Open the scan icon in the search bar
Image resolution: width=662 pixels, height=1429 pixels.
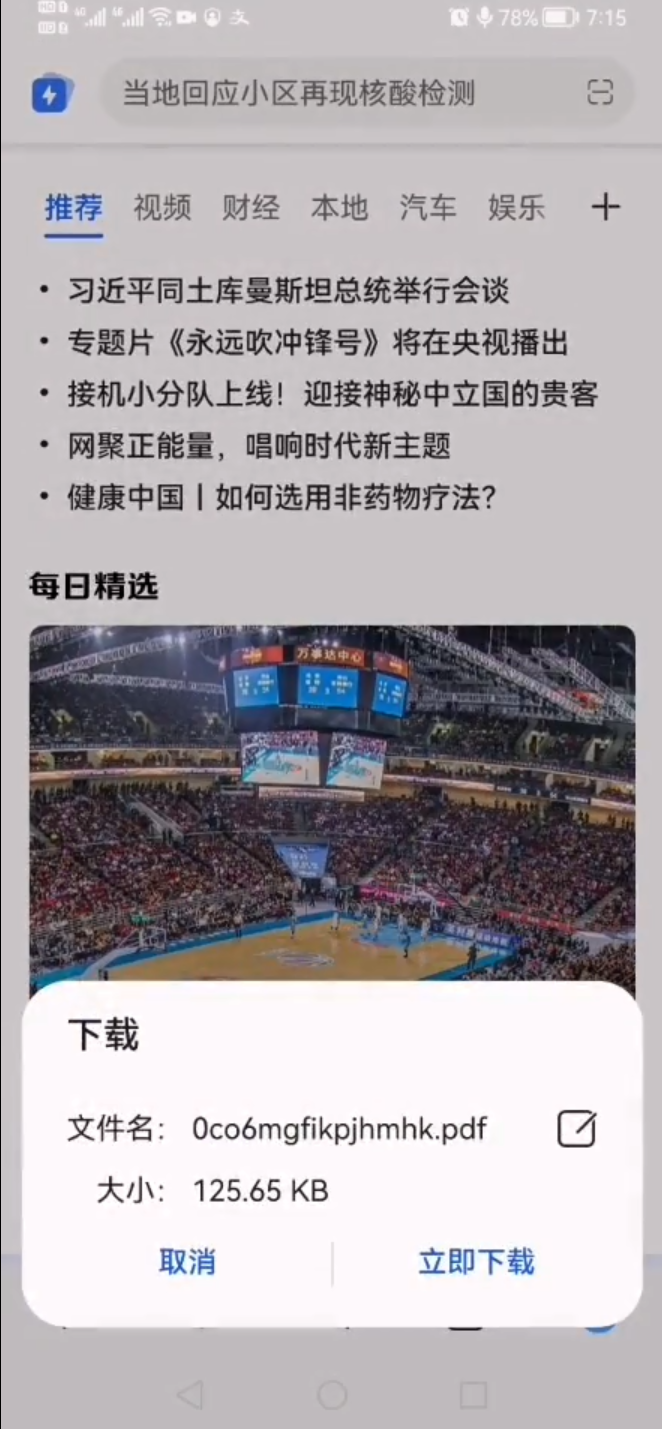pos(599,94)
